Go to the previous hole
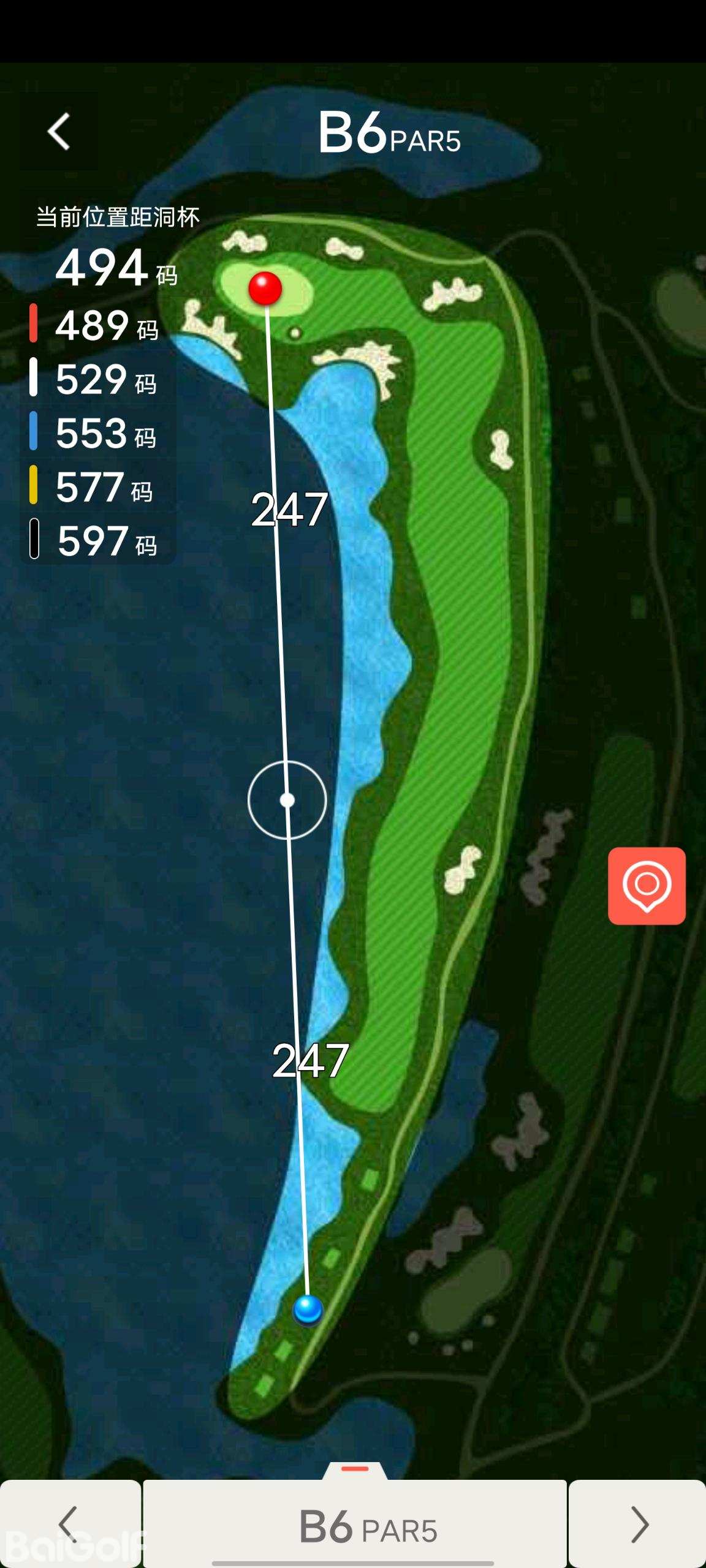706x1568 pixels. pos(70,1524)
